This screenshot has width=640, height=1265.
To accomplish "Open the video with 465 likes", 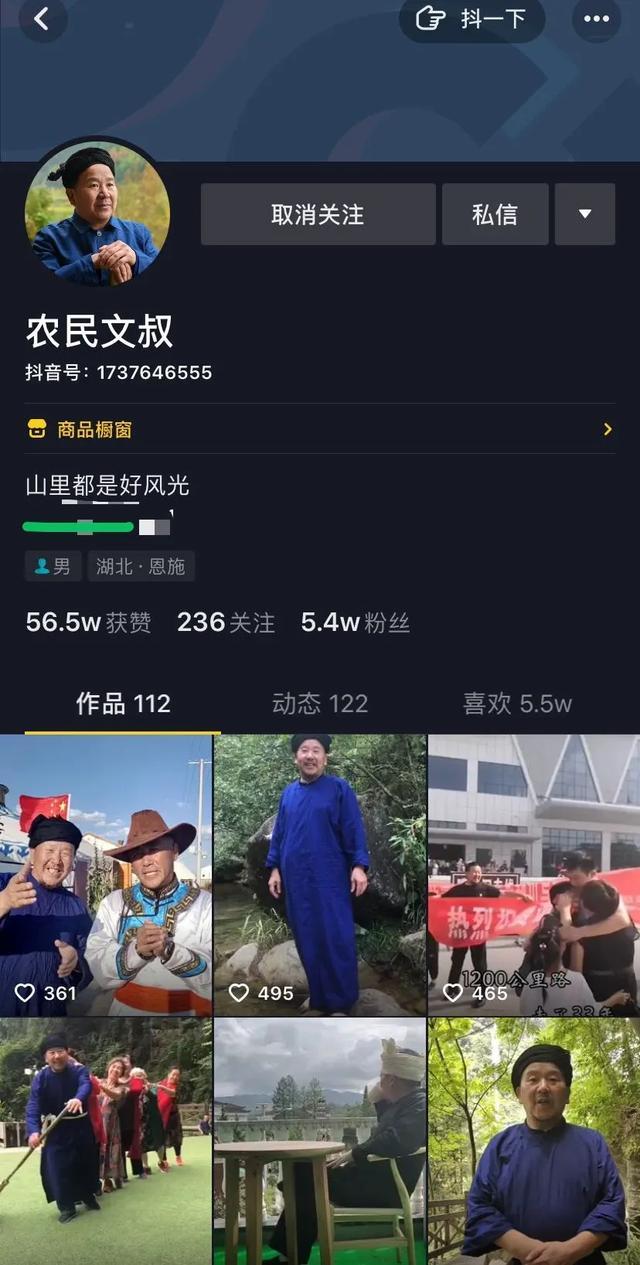I will [534, 875].
